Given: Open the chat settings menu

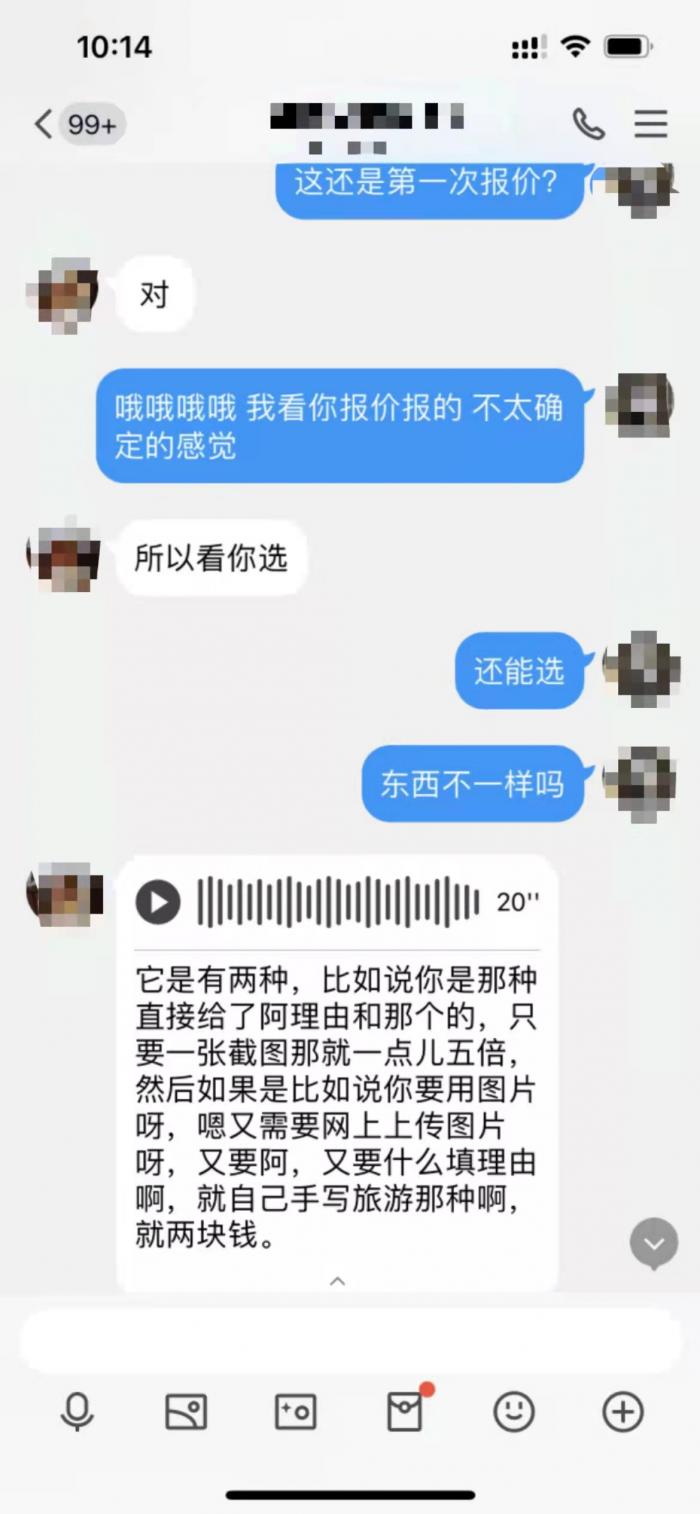Looking at the screenshot, I should 651,124.
